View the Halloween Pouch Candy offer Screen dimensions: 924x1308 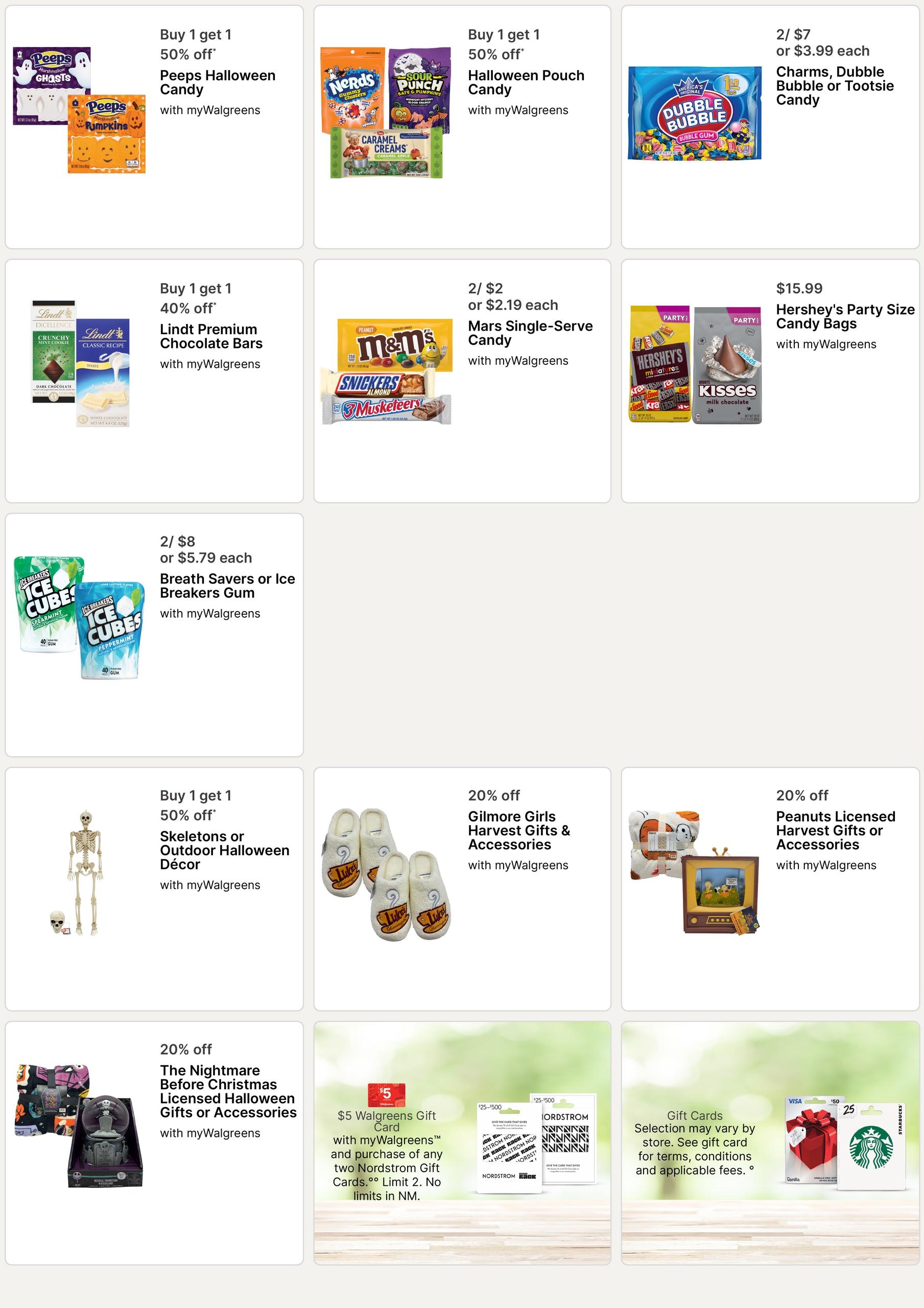pos(462,127)
